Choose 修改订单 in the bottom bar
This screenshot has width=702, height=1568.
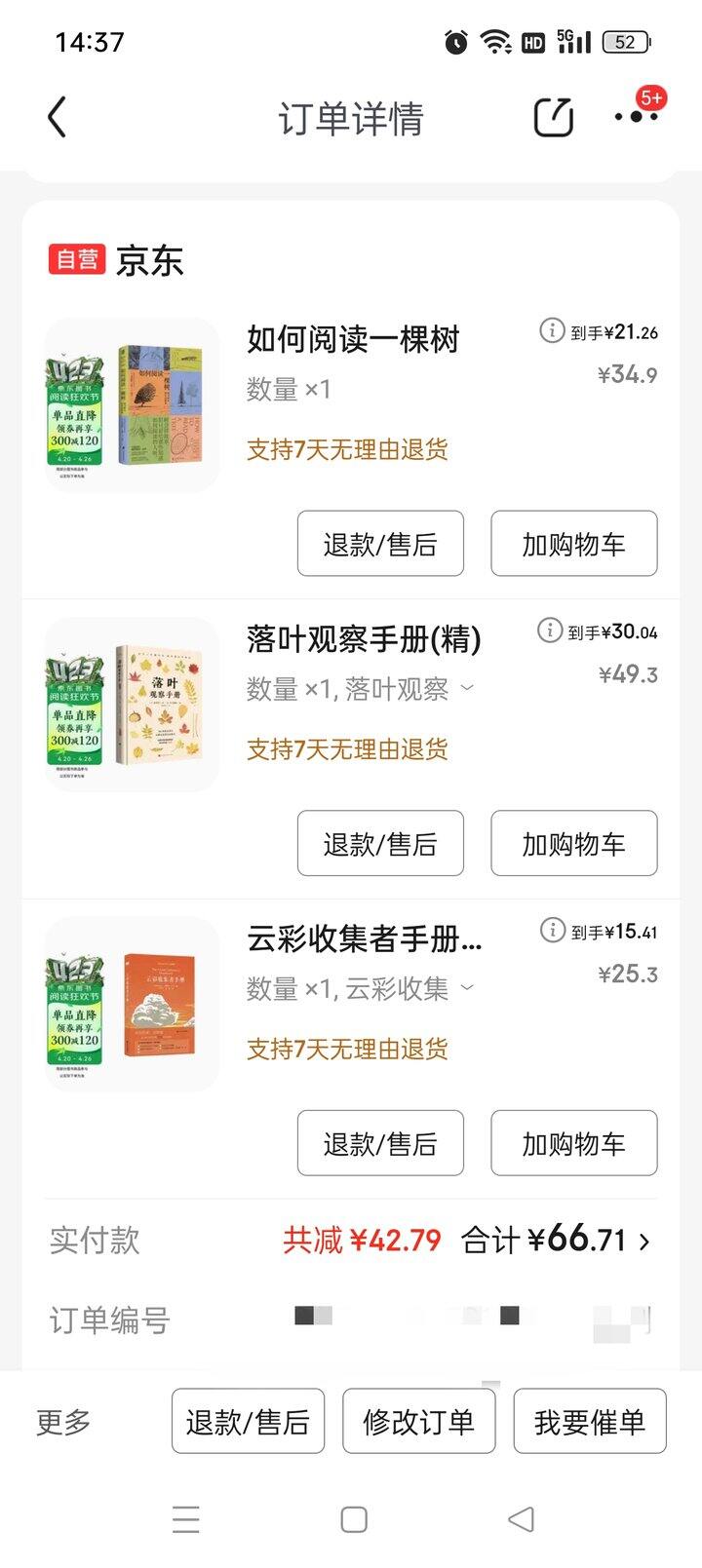419,1422
